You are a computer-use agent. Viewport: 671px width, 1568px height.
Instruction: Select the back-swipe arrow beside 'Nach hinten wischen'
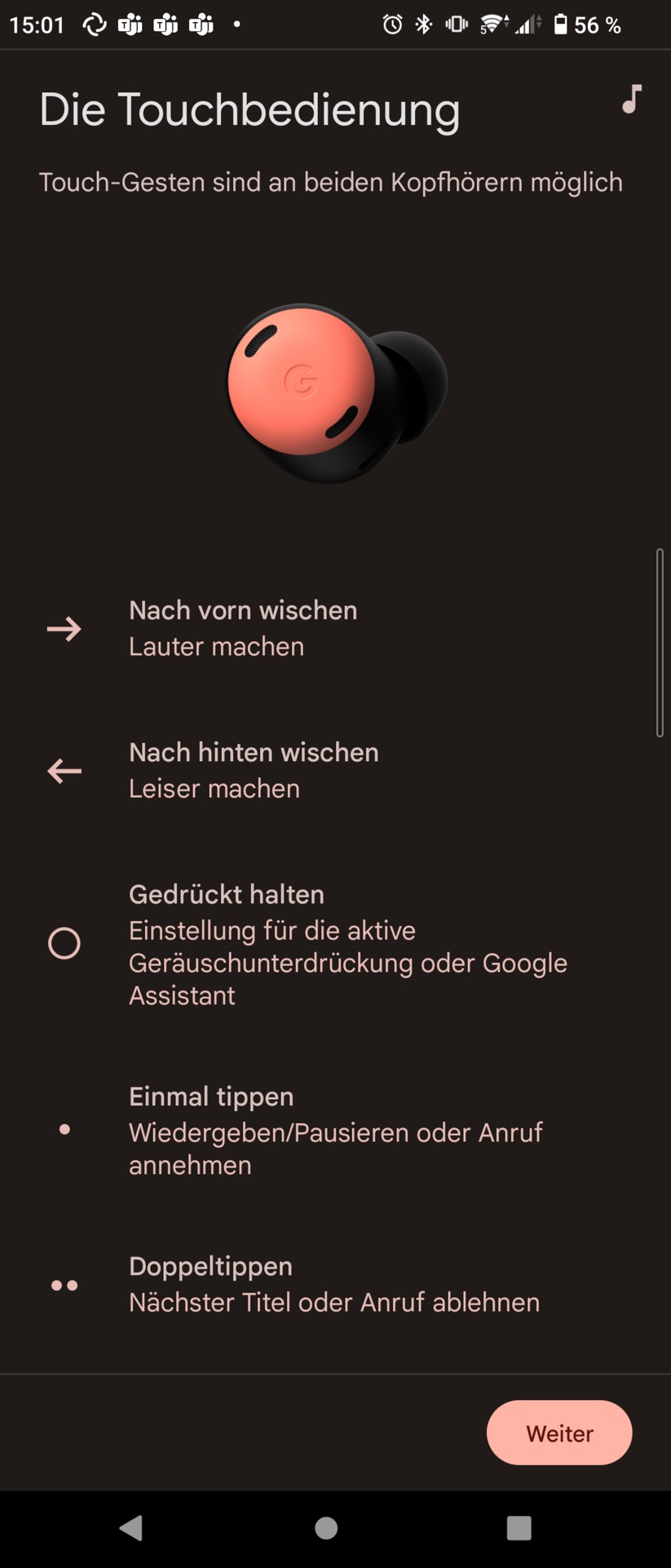[x=64, y=771]
